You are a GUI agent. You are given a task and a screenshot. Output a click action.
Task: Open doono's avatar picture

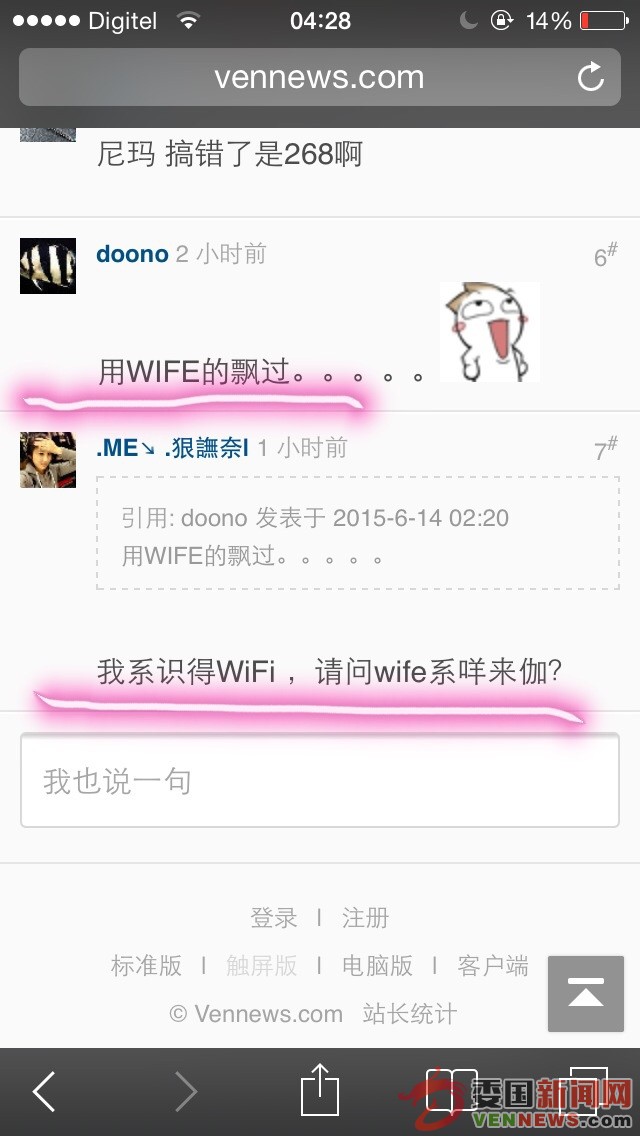pos(48,266)
